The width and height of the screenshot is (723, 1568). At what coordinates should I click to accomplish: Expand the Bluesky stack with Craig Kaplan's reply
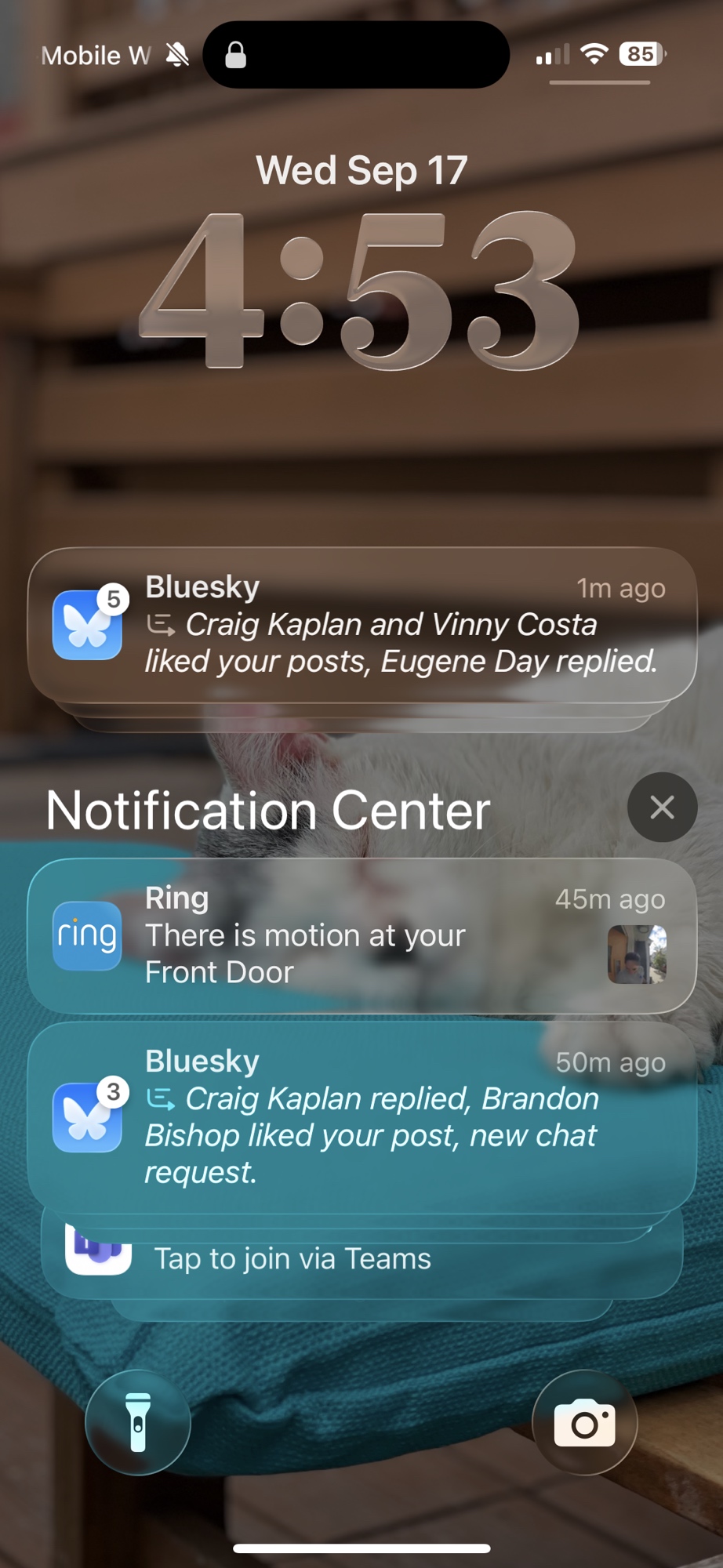(x=361, y=1116)
